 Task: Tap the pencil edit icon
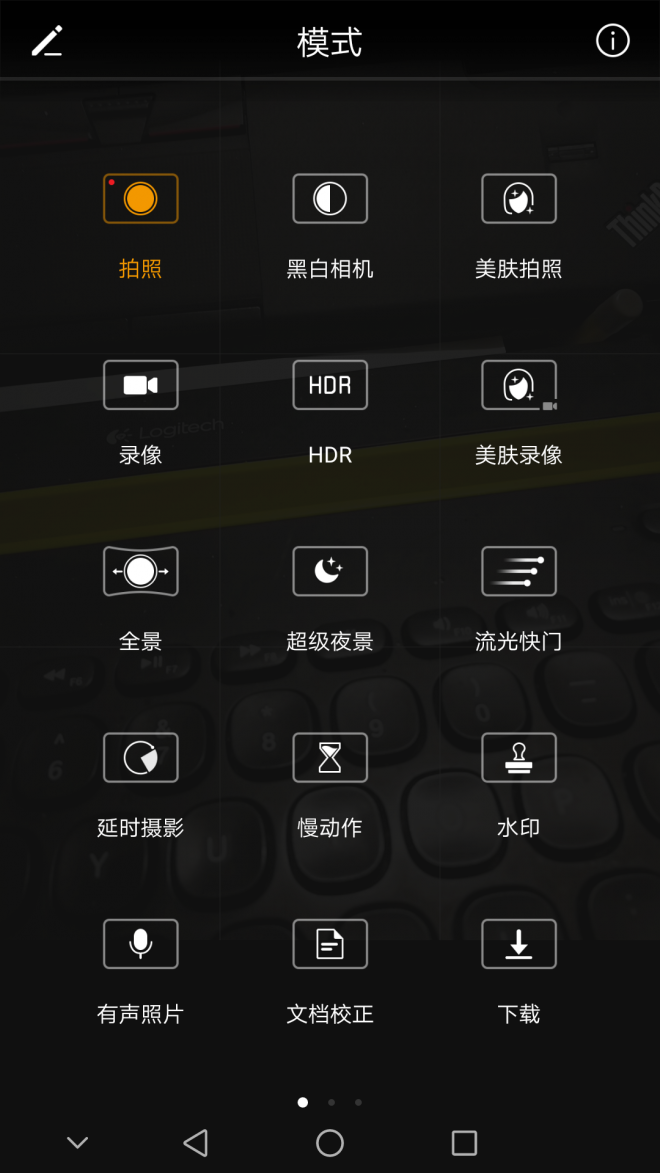(47, 41)
